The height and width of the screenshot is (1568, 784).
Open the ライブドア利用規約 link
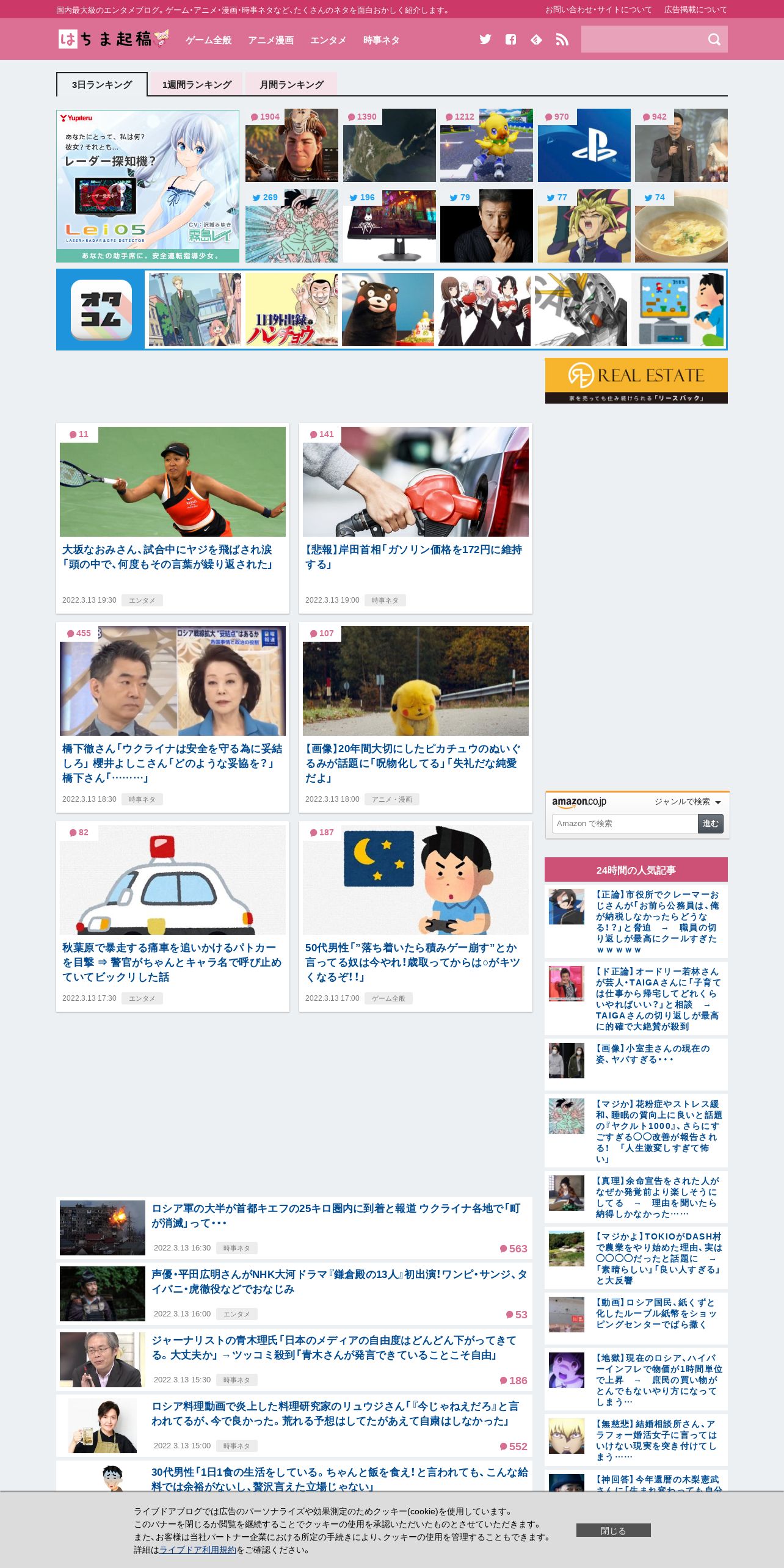(x=198, y=1550)
